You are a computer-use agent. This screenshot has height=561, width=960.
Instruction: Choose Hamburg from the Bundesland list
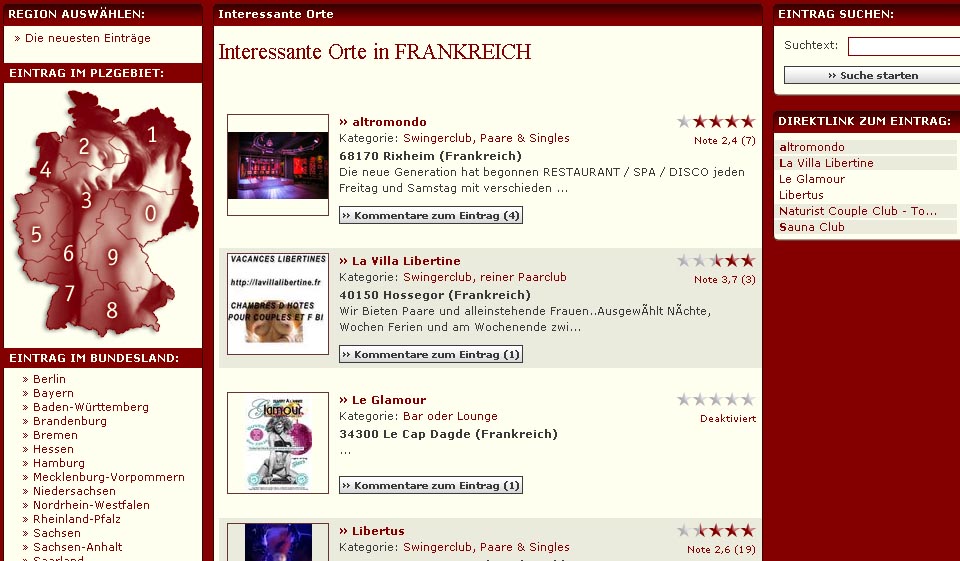coord(58,463)
